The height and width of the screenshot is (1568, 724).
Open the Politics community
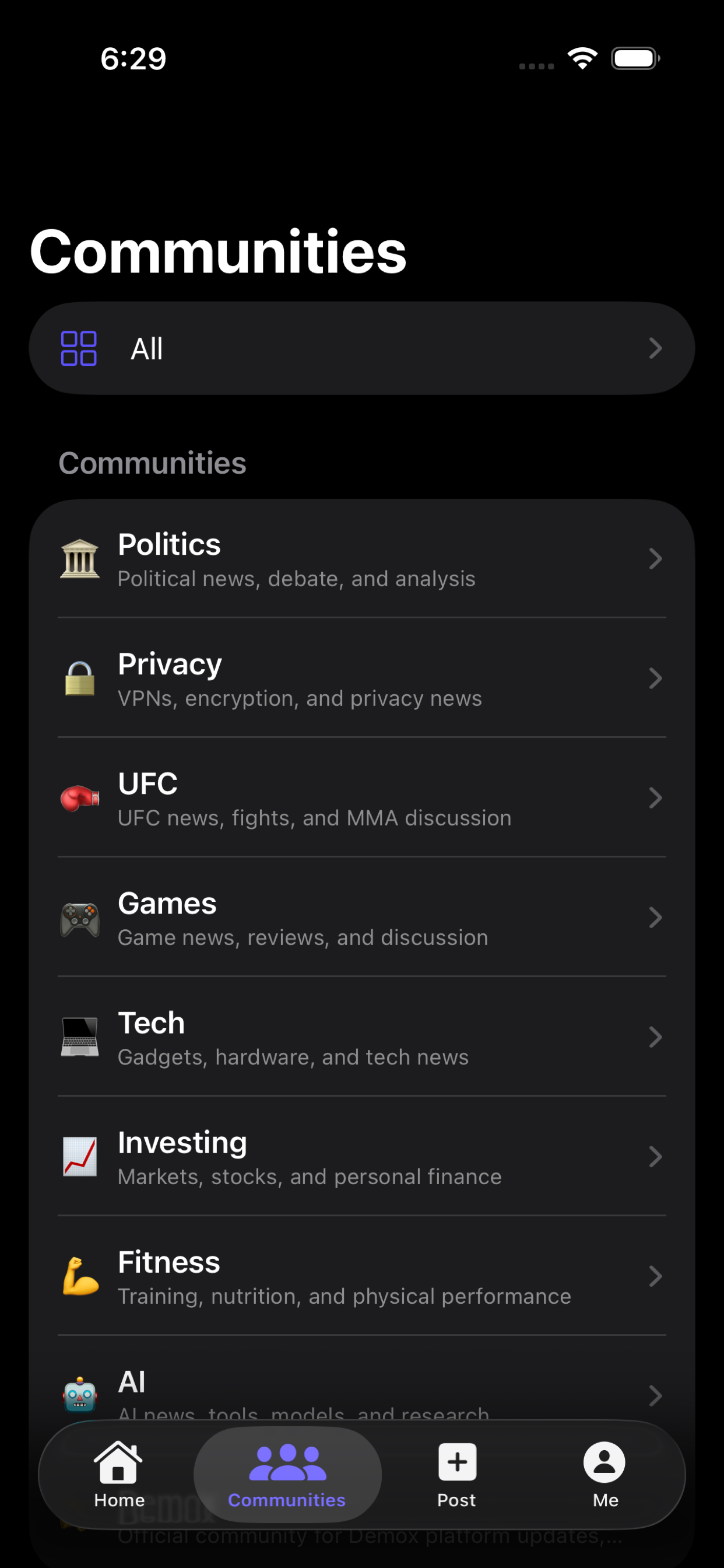click(x=361, y=559)
